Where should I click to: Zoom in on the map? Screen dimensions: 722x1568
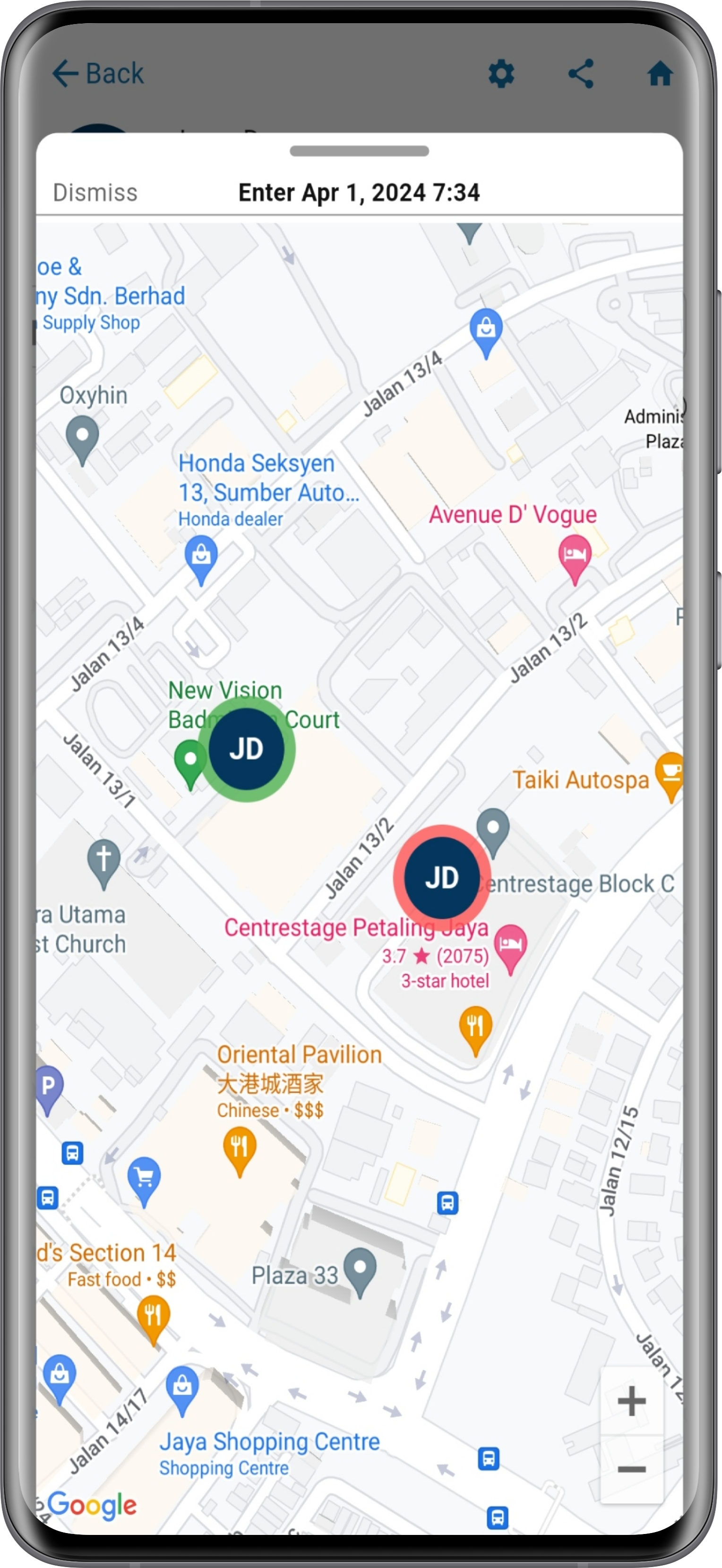[x=631, y=1401]
